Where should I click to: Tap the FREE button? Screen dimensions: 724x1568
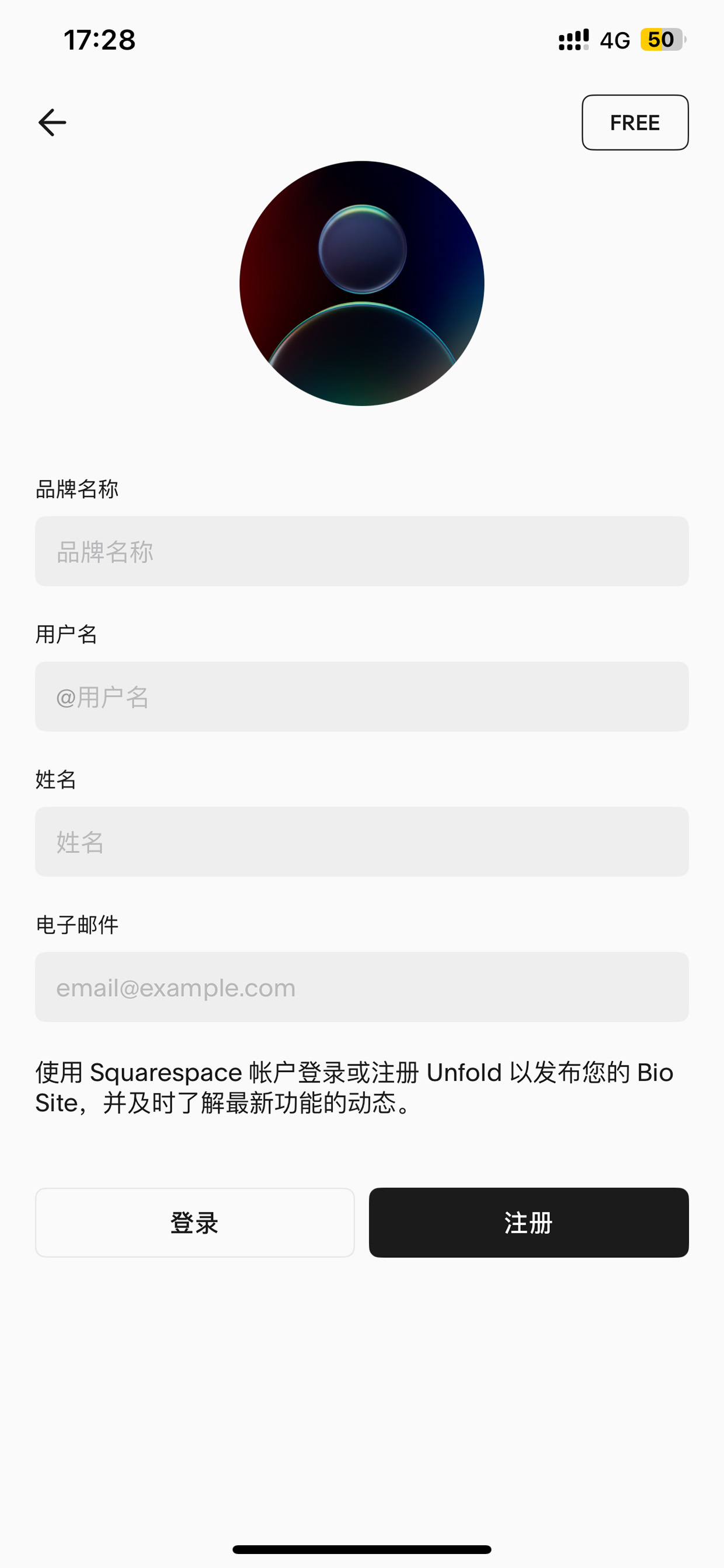(635, 122)
